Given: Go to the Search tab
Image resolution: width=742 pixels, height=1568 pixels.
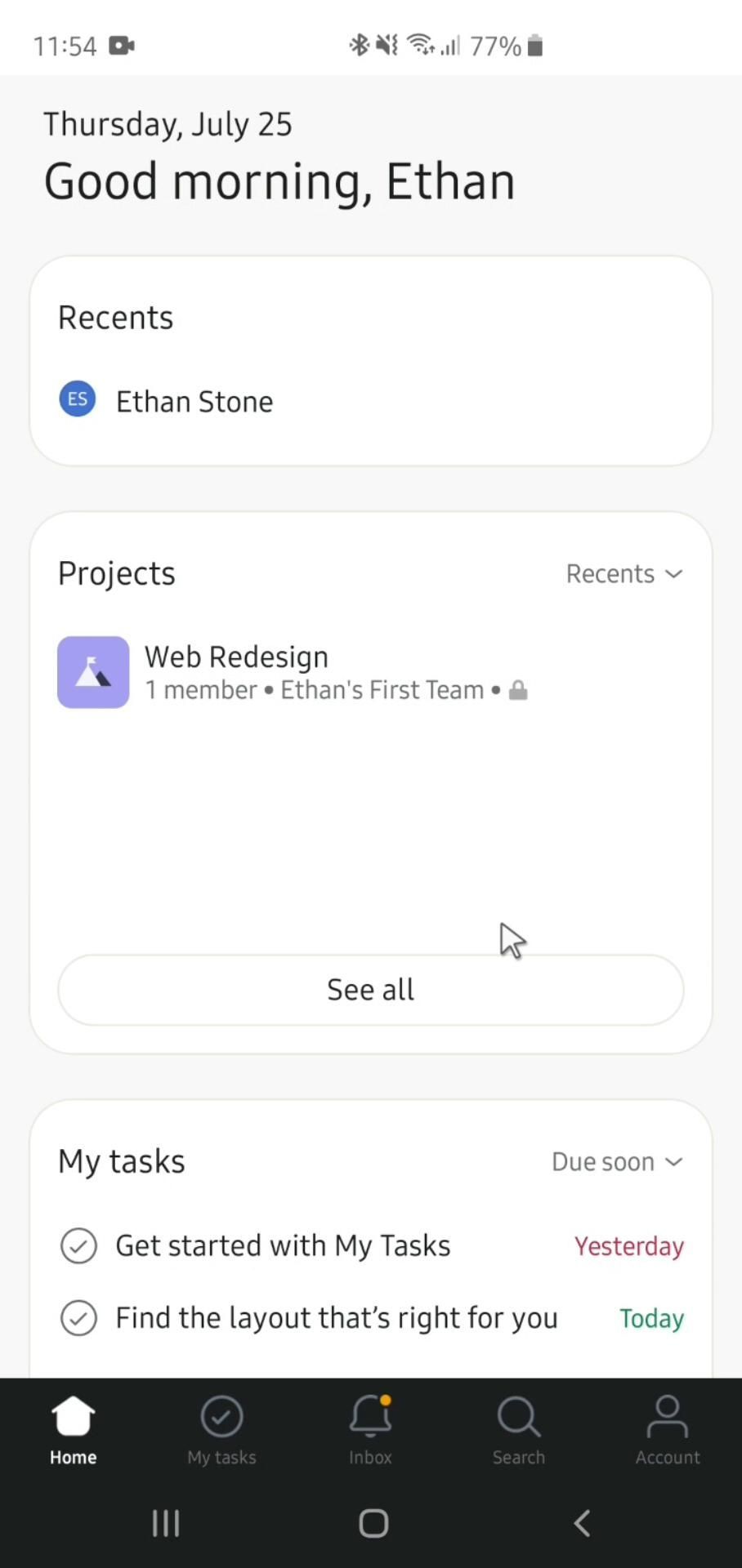Looking at the screenshot, I should [x=518, y=1430].
